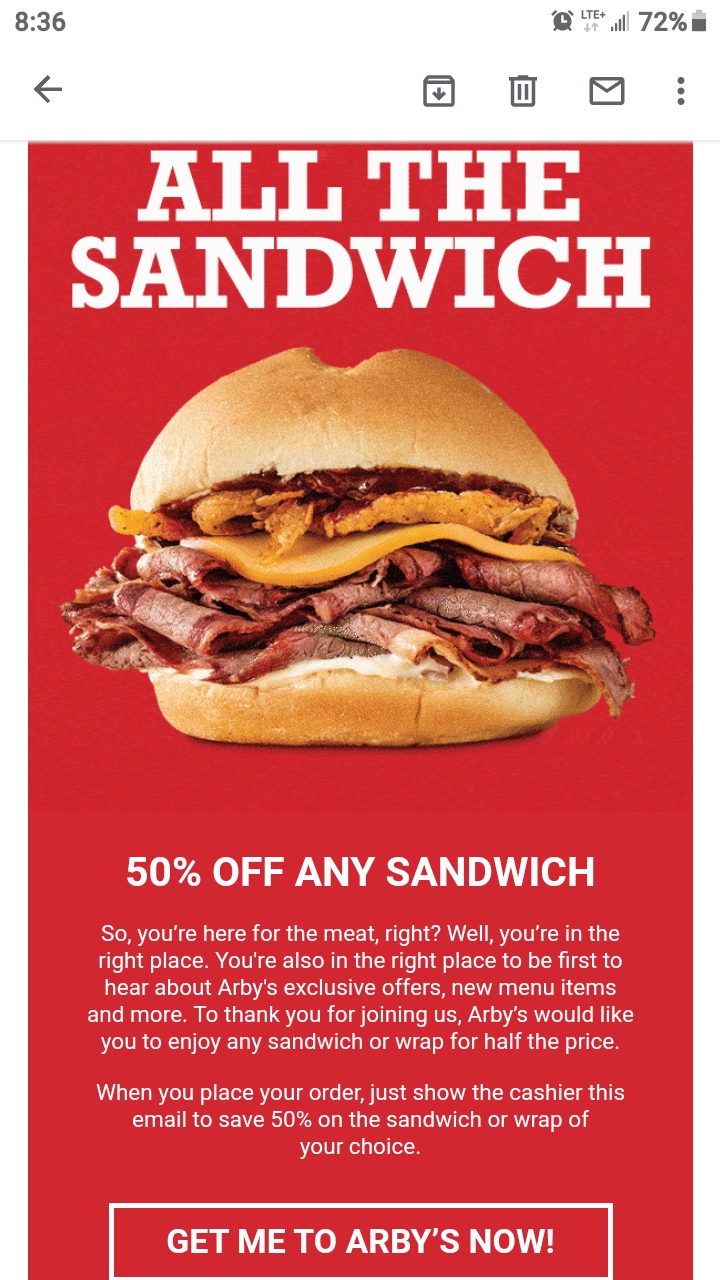Delete this email
The image size is (720, 1280).
pyautogui.click(x=523, y=91)
